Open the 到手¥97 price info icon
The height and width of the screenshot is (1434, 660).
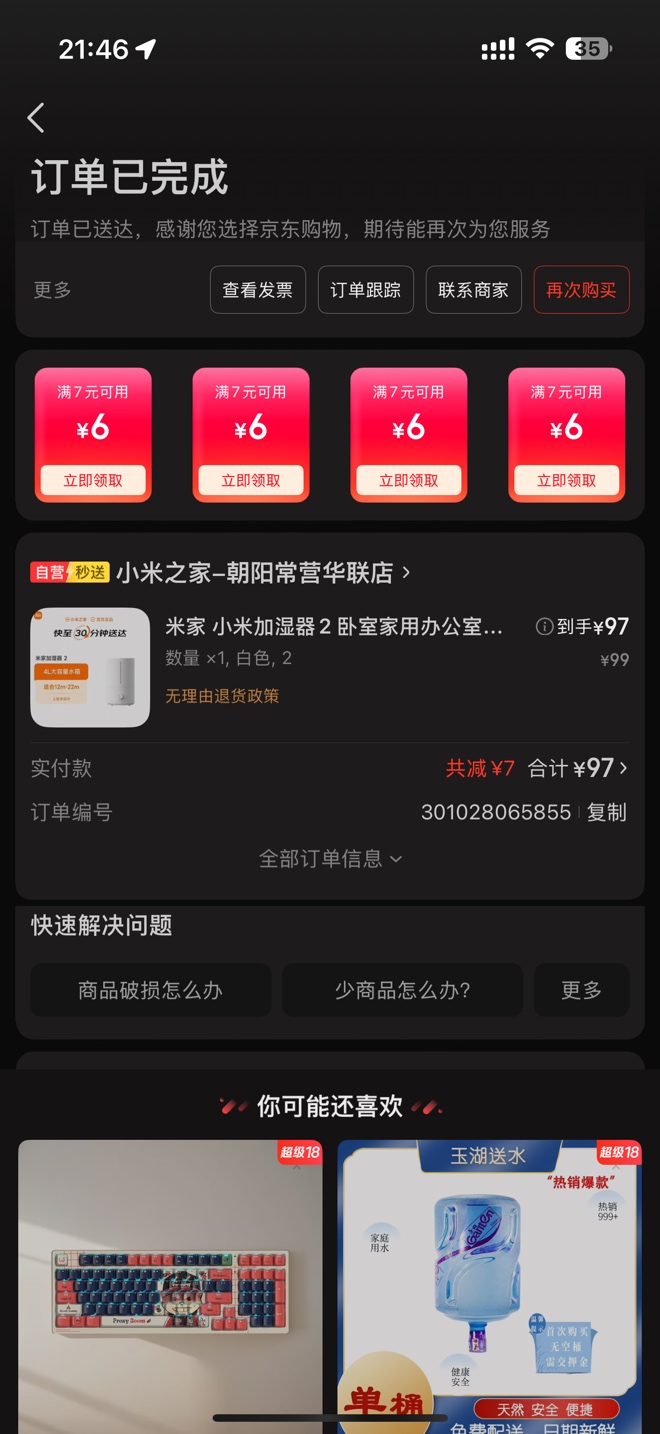[x=544, y=627]
